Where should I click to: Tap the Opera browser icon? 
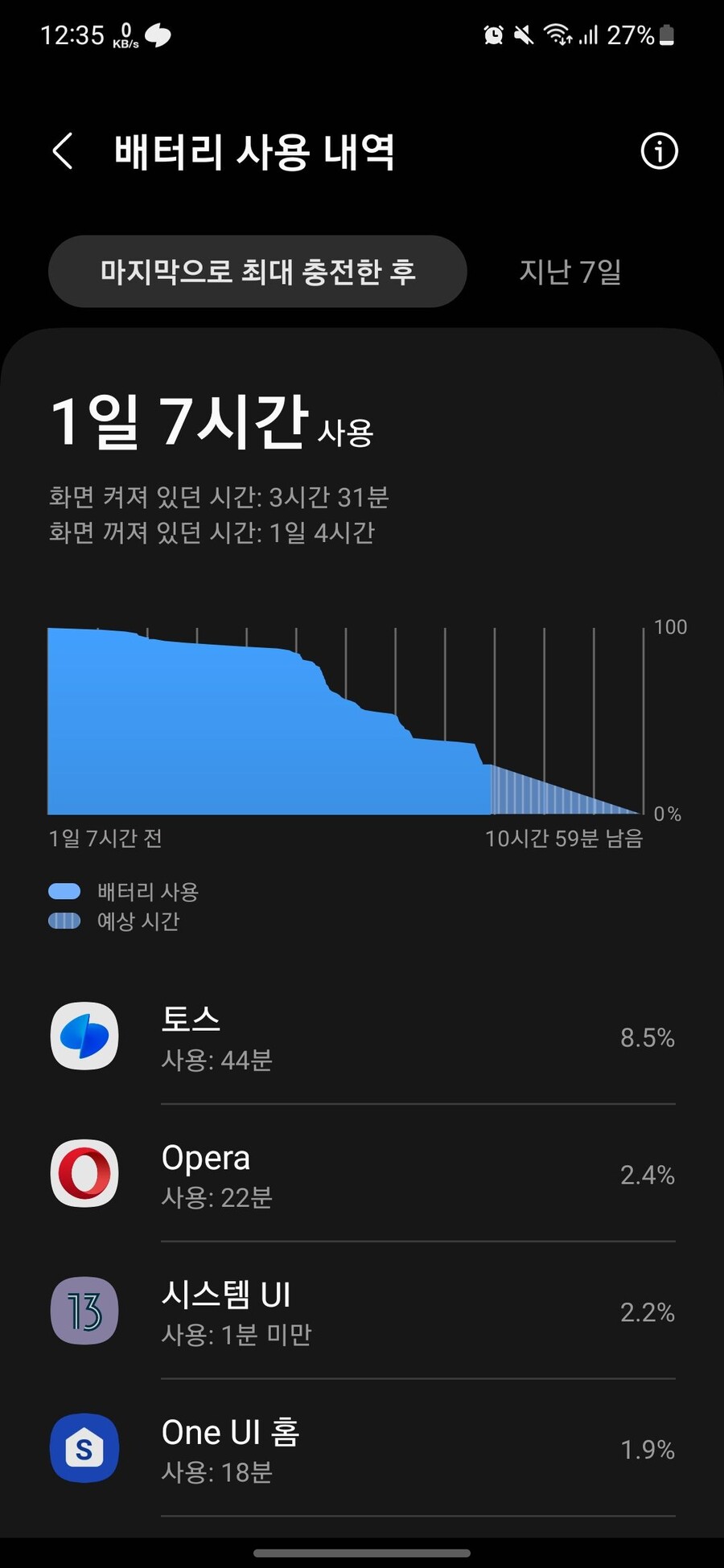coord(84,1175)
